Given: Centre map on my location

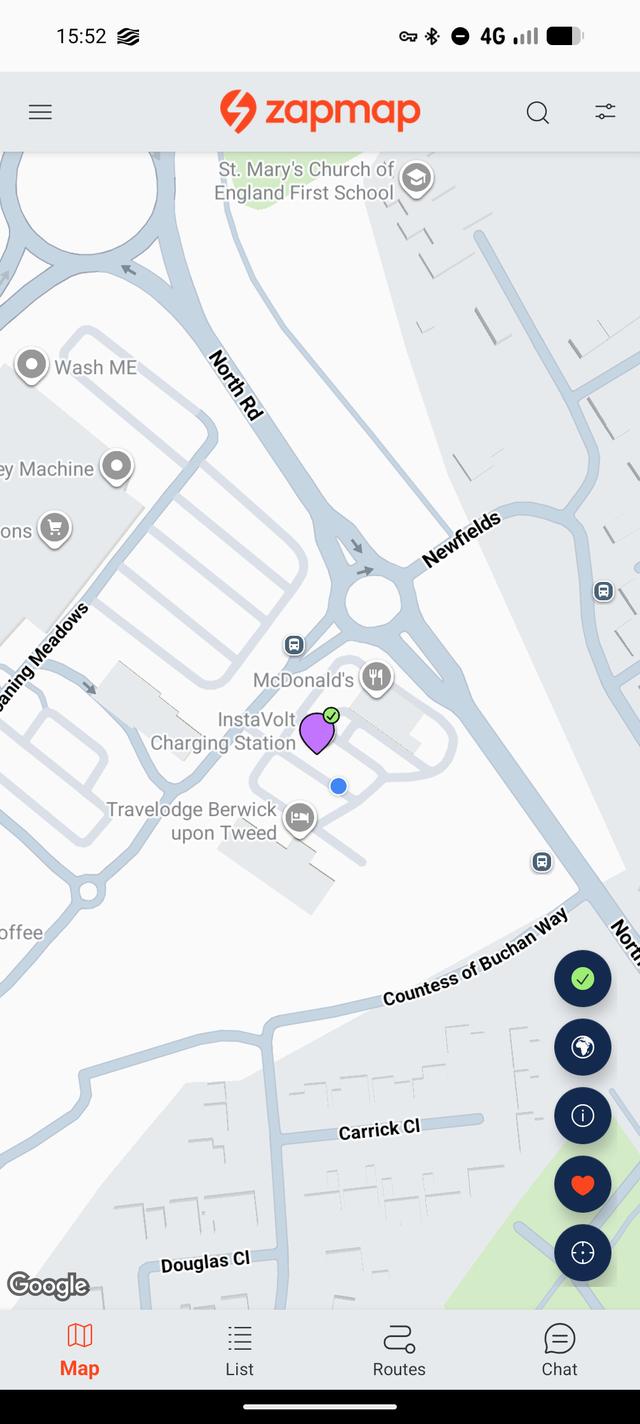Looking at the screenshot, I should pyautogui.click(x=582, y=1252).
